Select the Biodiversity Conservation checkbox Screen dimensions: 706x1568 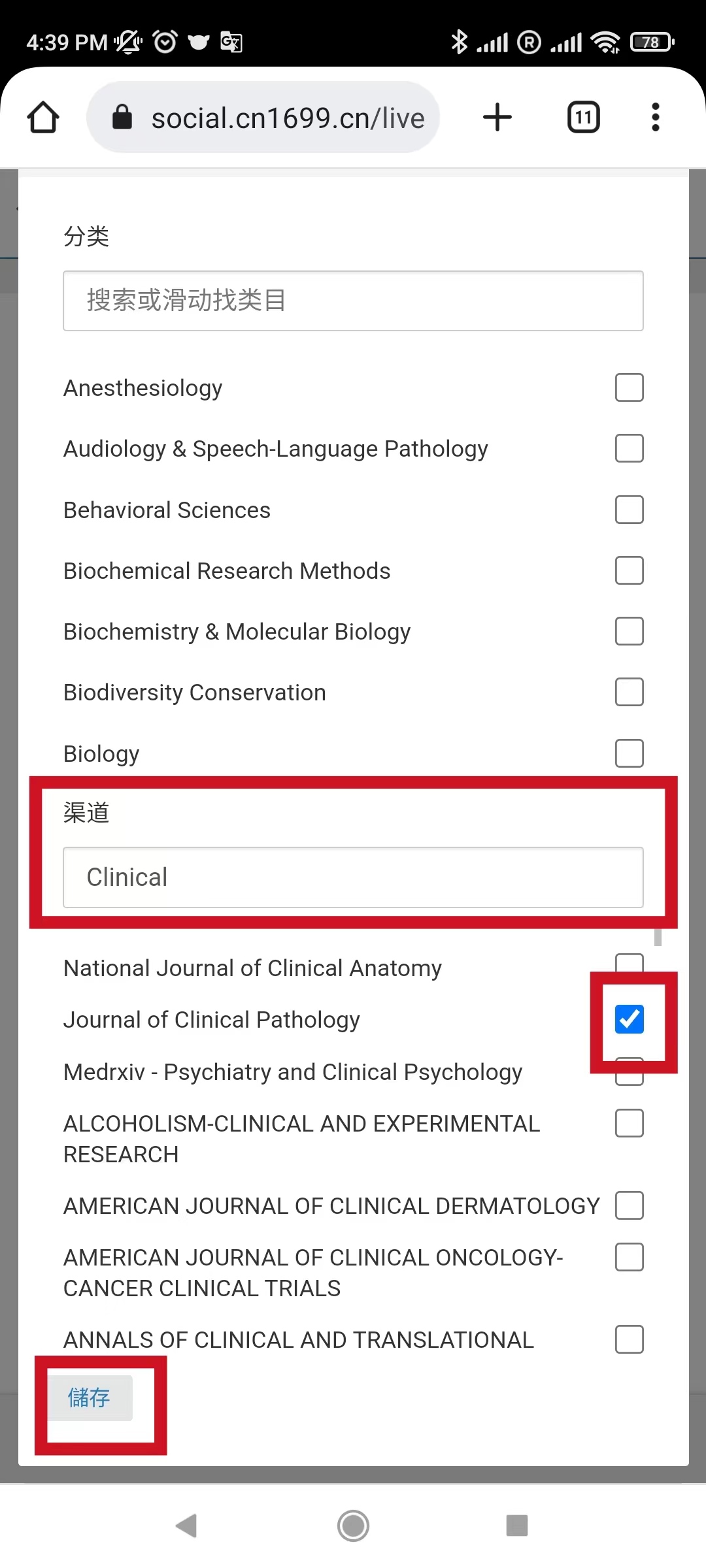tap(629, 692)
